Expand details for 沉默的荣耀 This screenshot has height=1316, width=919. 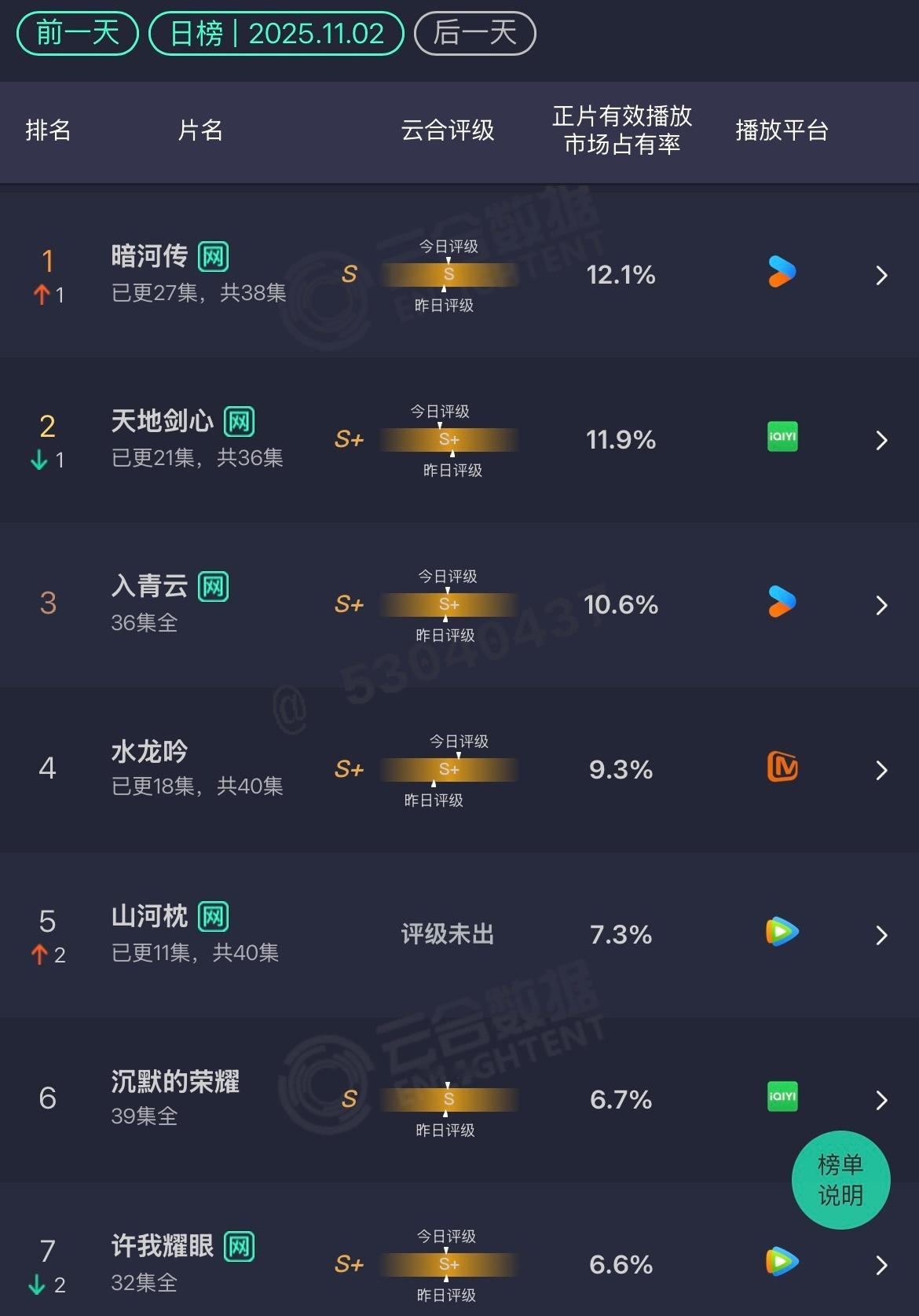click(881, 1100)
